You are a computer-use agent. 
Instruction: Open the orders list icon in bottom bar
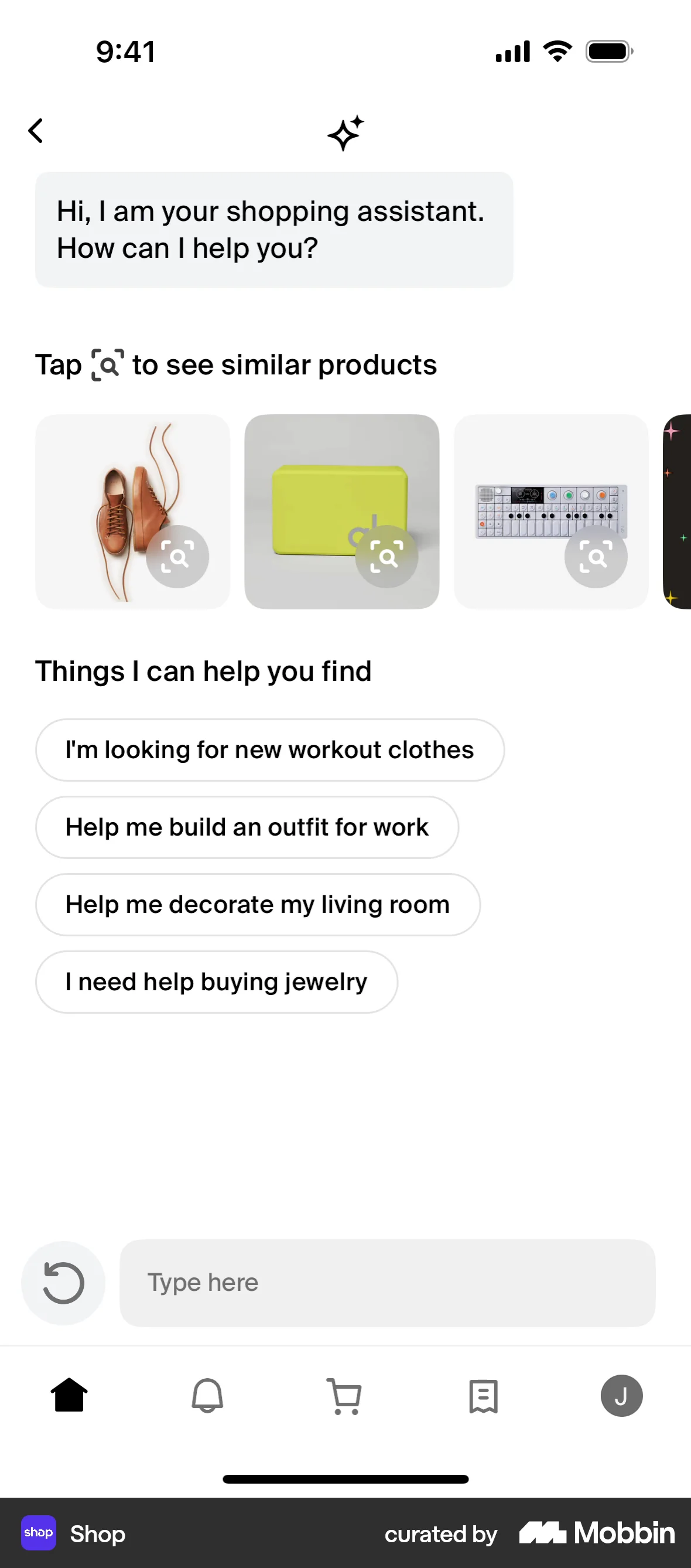[x=483, y=1396]
